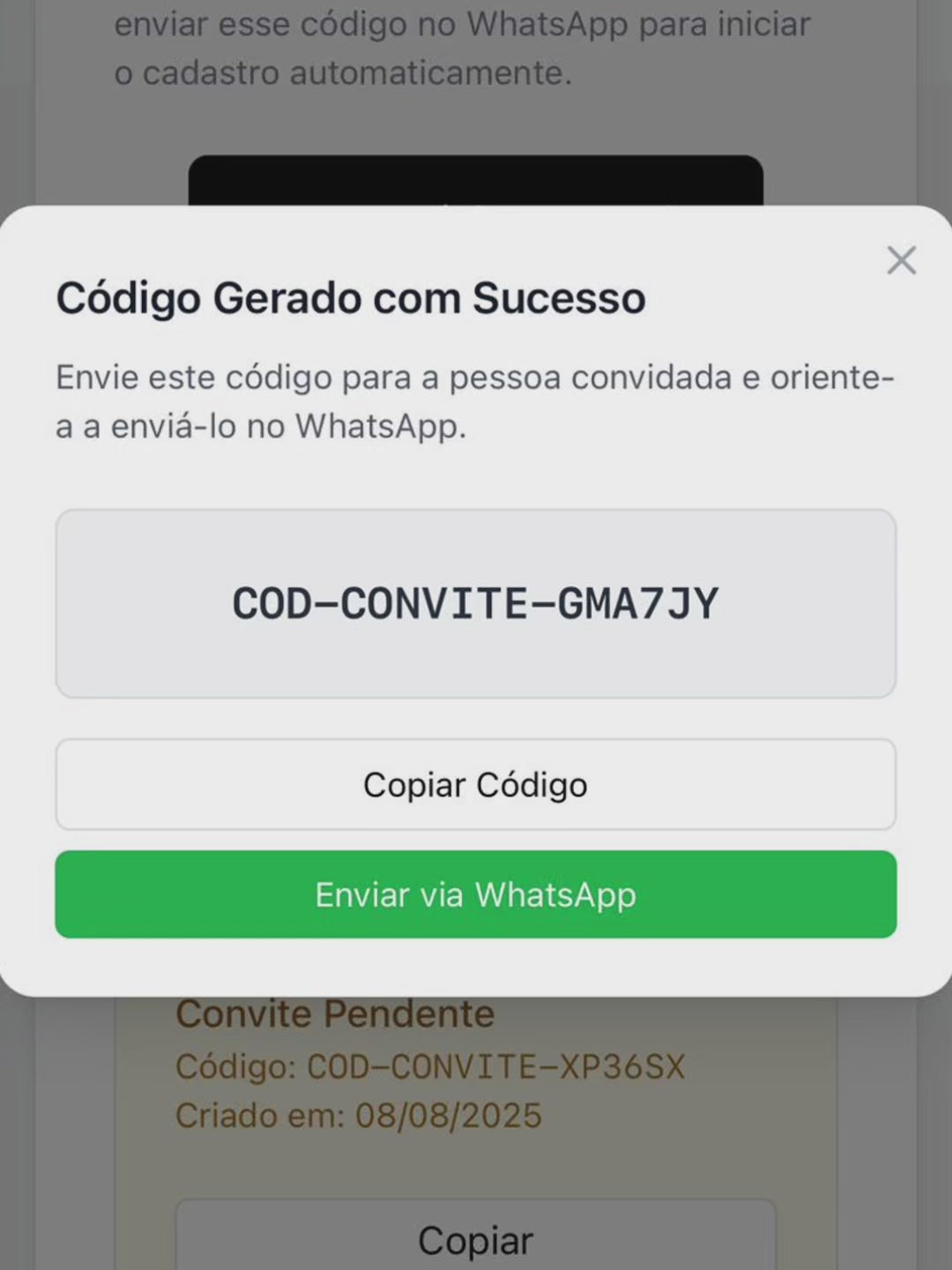The width and height of the screenshot is (952, 1270).
Task: Click the instruction text about WhatsApp
Action: (x=475, y=401)
